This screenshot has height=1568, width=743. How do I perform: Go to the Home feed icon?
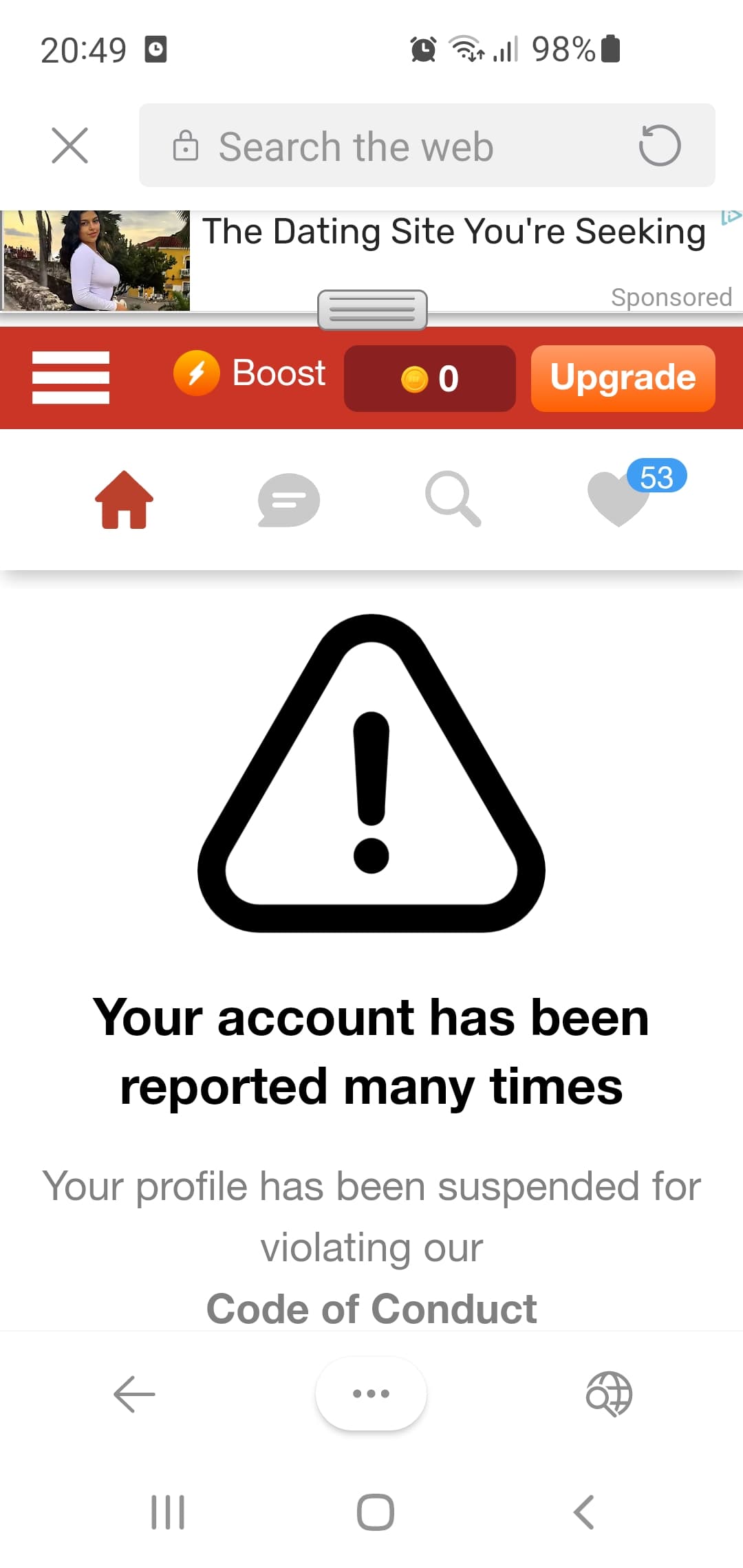[x=123, y=502]
